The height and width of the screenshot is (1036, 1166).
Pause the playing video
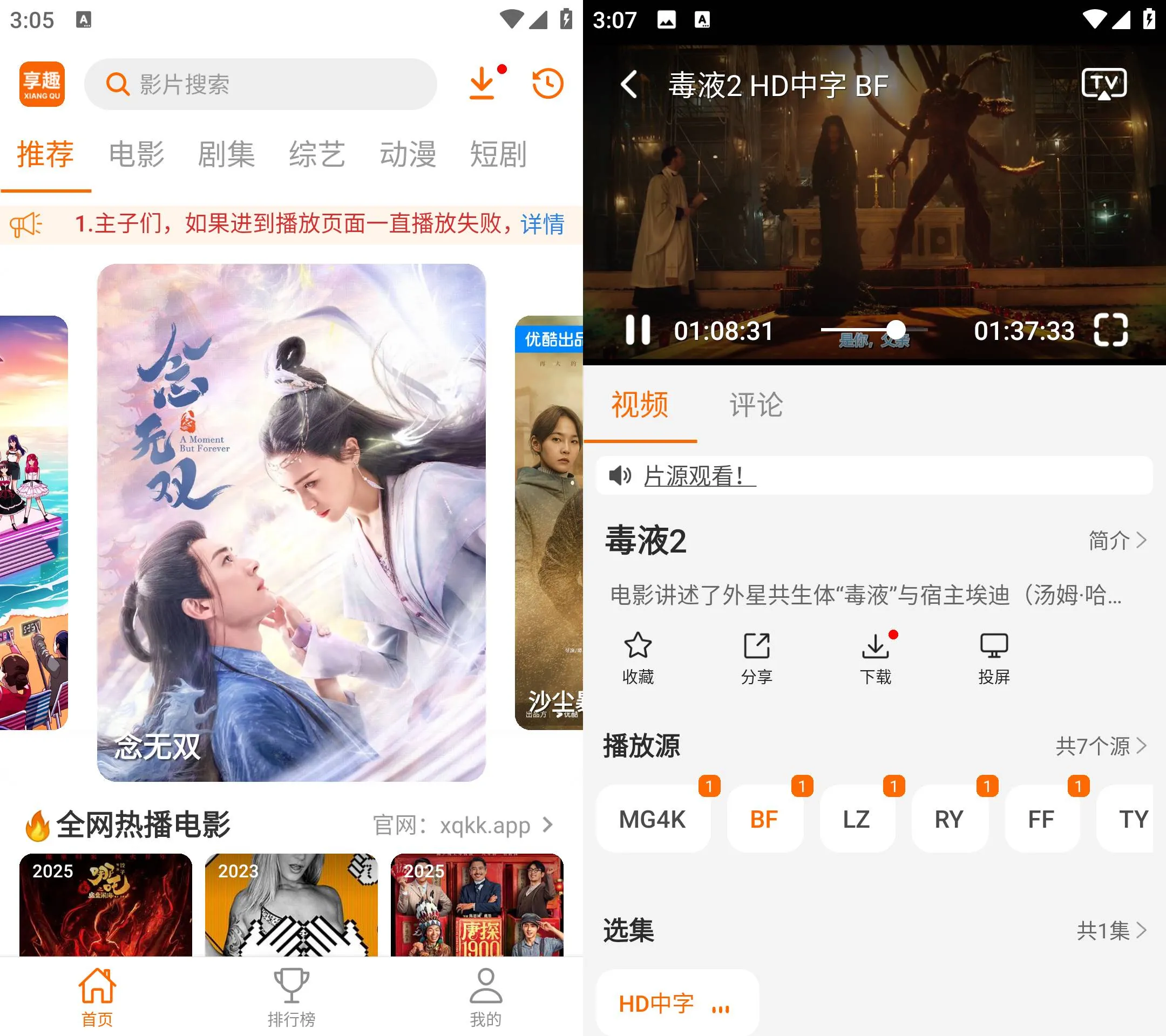tap(637, 330)
